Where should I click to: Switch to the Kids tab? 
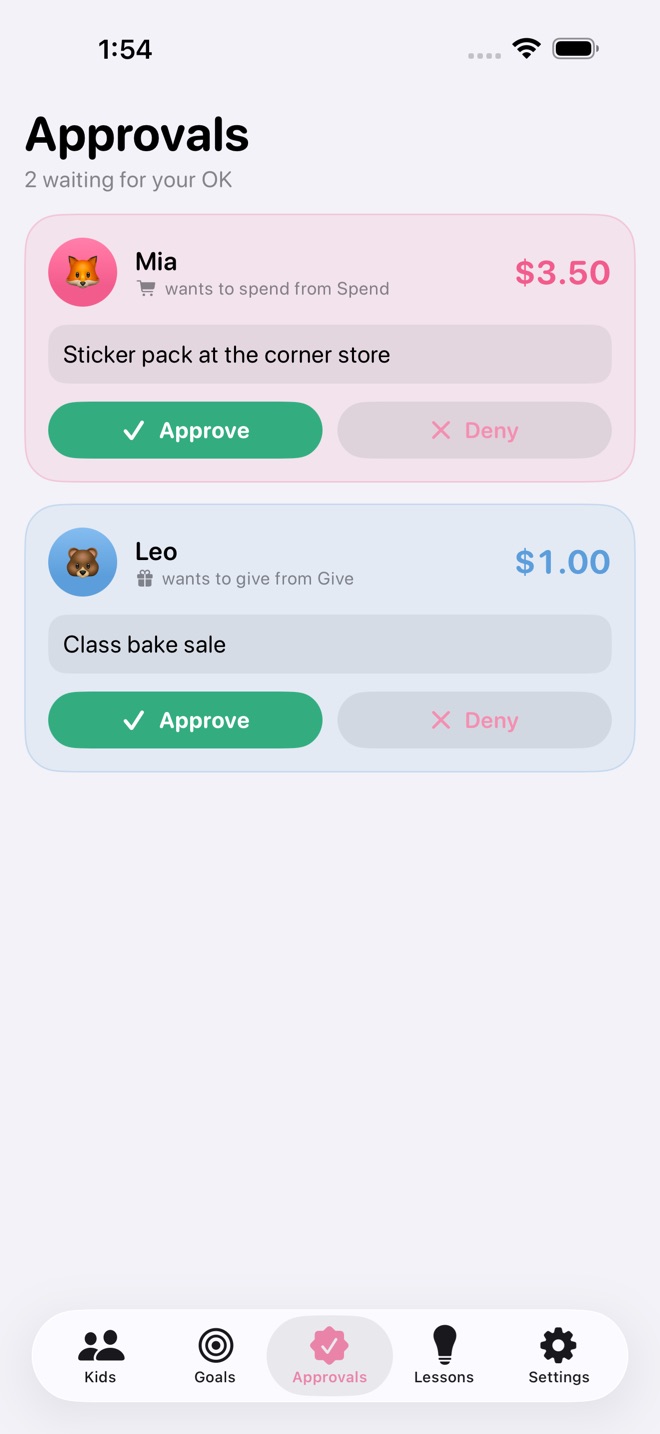100,1356
